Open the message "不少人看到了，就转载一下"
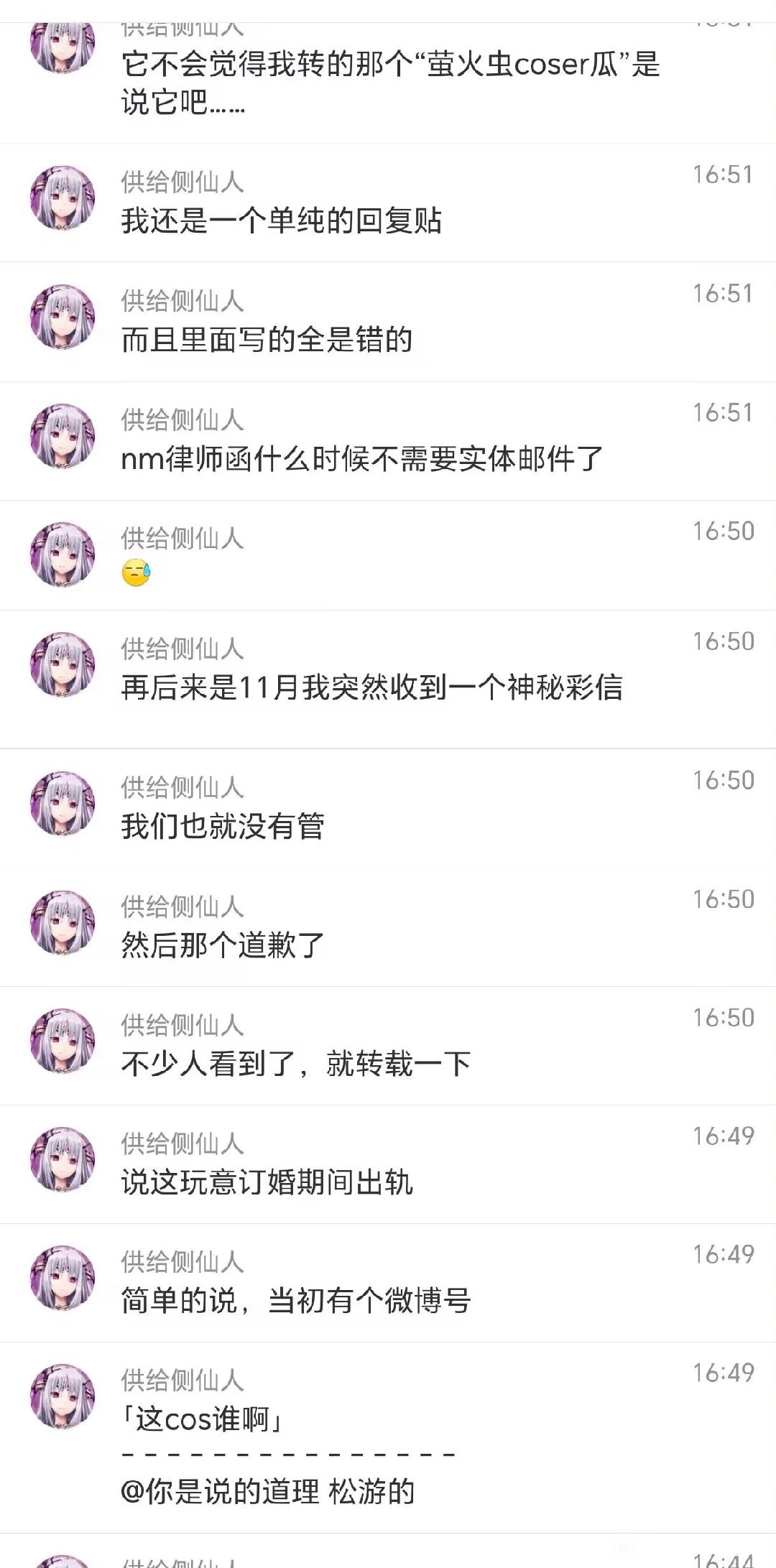 [296, 1064]
